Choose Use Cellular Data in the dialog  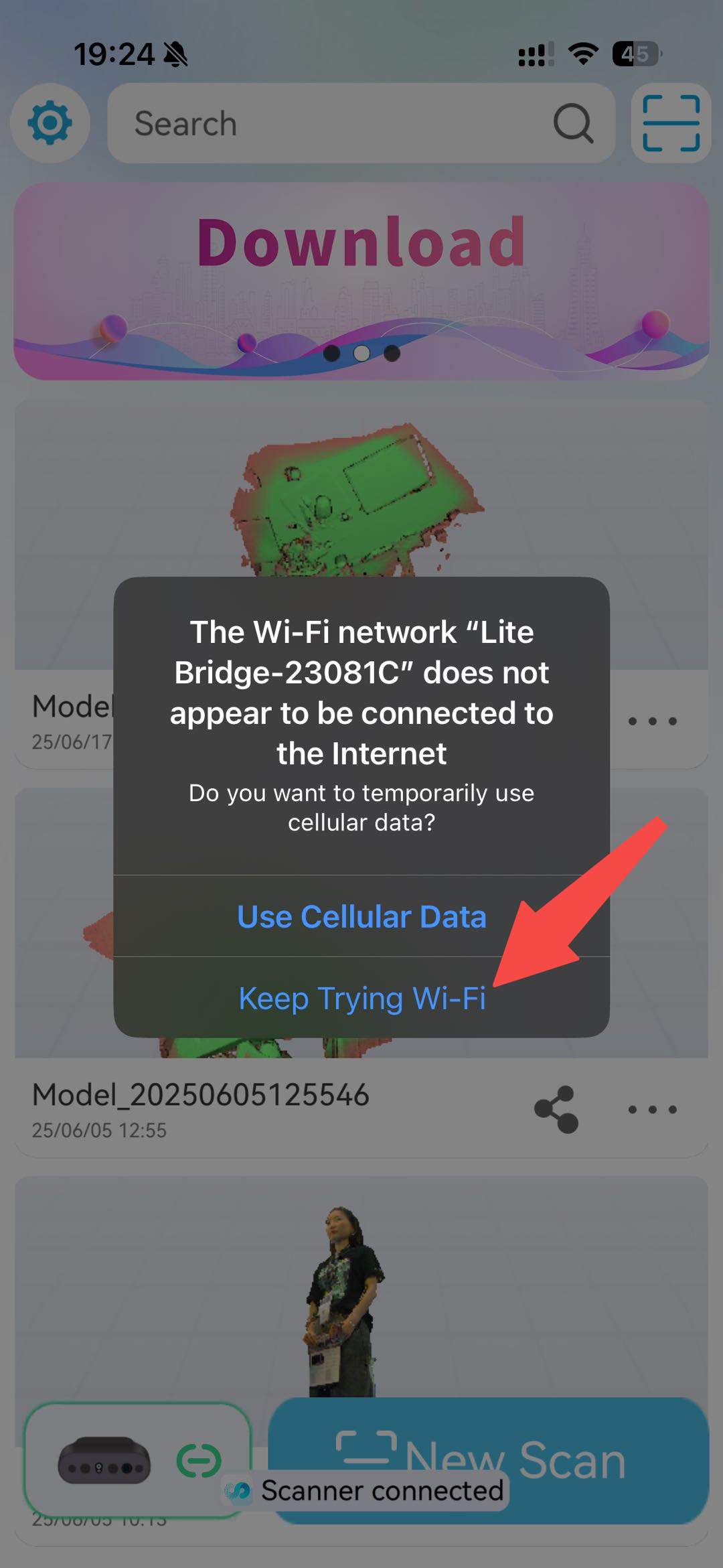point(361,916)
